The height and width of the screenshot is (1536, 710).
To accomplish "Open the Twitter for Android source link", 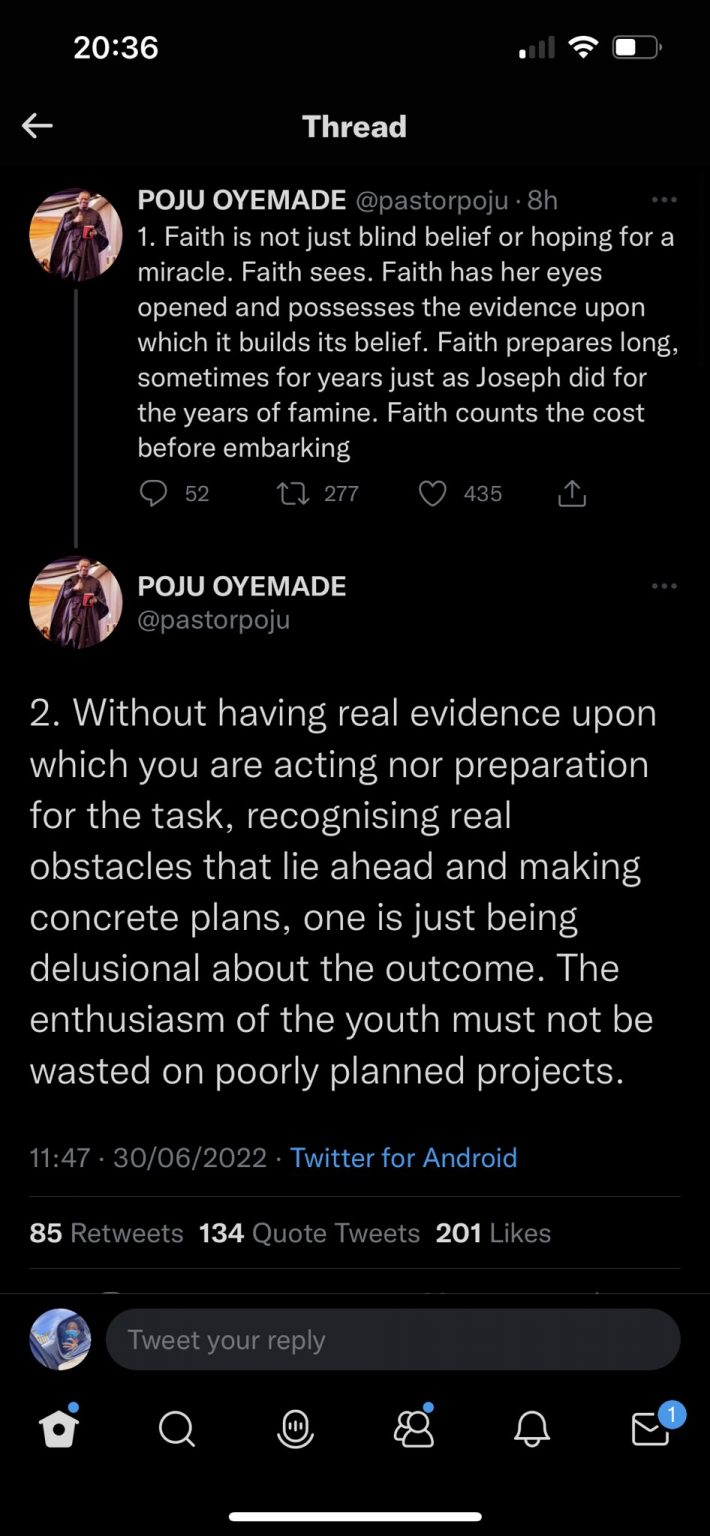I will (x=403, y=1158).
